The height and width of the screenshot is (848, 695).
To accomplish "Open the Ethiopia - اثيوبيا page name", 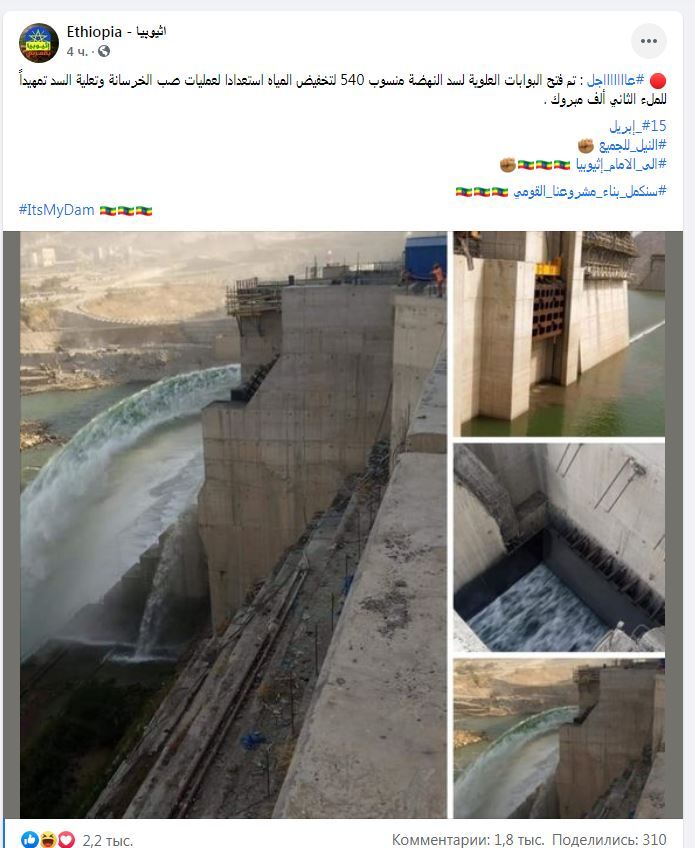I will pyautogui.click(x=116, y=32).
